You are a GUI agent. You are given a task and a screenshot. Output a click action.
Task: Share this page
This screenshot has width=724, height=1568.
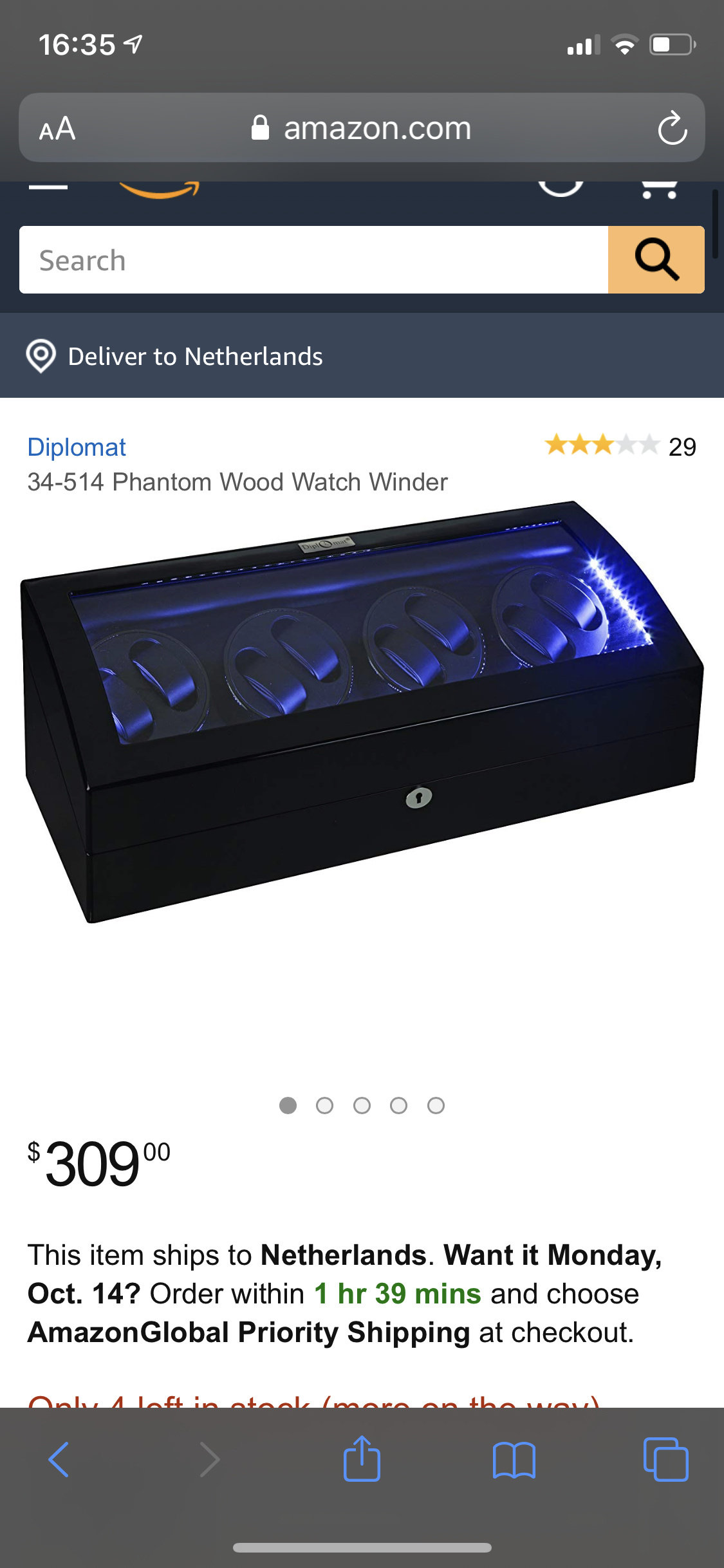point(362,1458)
